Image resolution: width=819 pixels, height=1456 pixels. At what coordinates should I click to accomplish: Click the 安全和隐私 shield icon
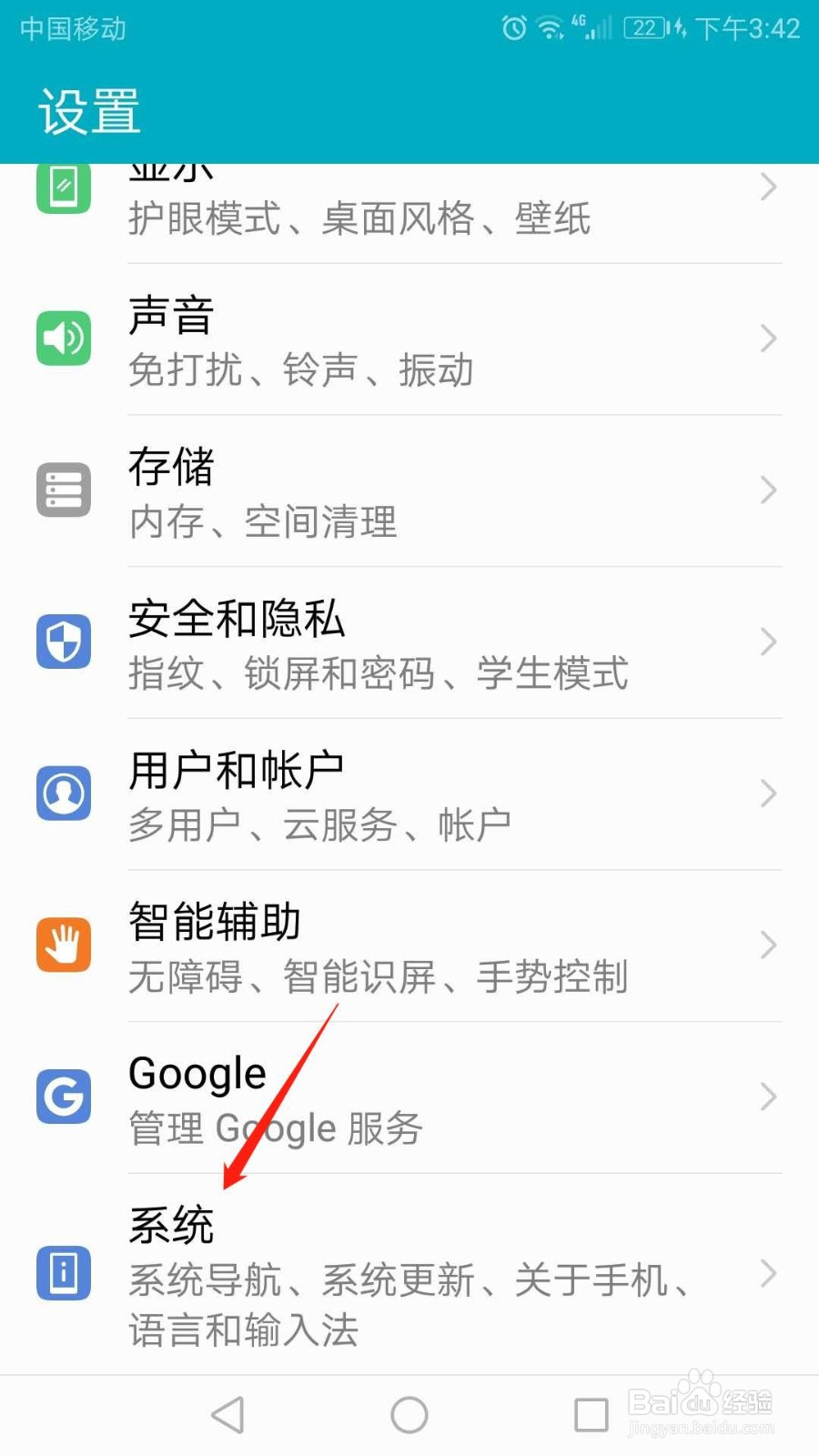tap(63, 642)
